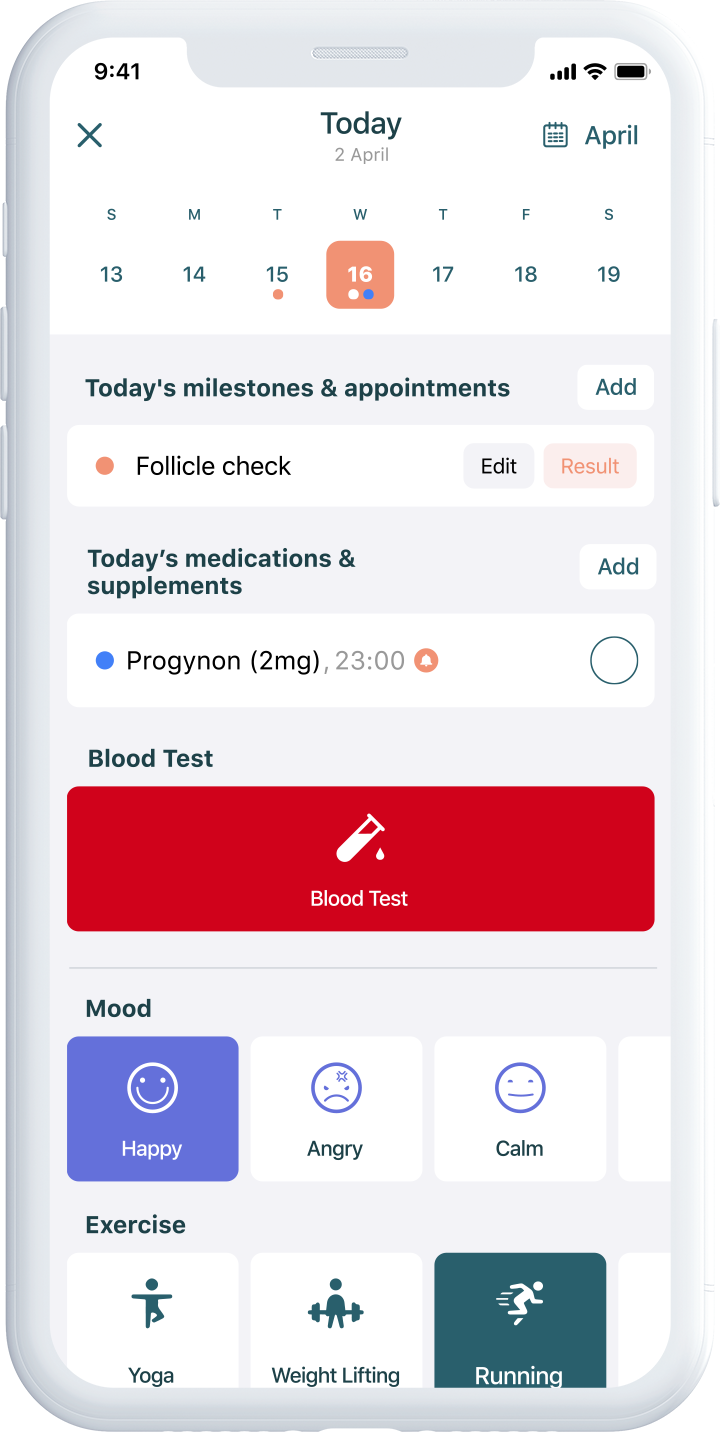This screenshot has width=720, height=1432.
Task: Open the red Blood Test card
Action: (x=361, y=859)
